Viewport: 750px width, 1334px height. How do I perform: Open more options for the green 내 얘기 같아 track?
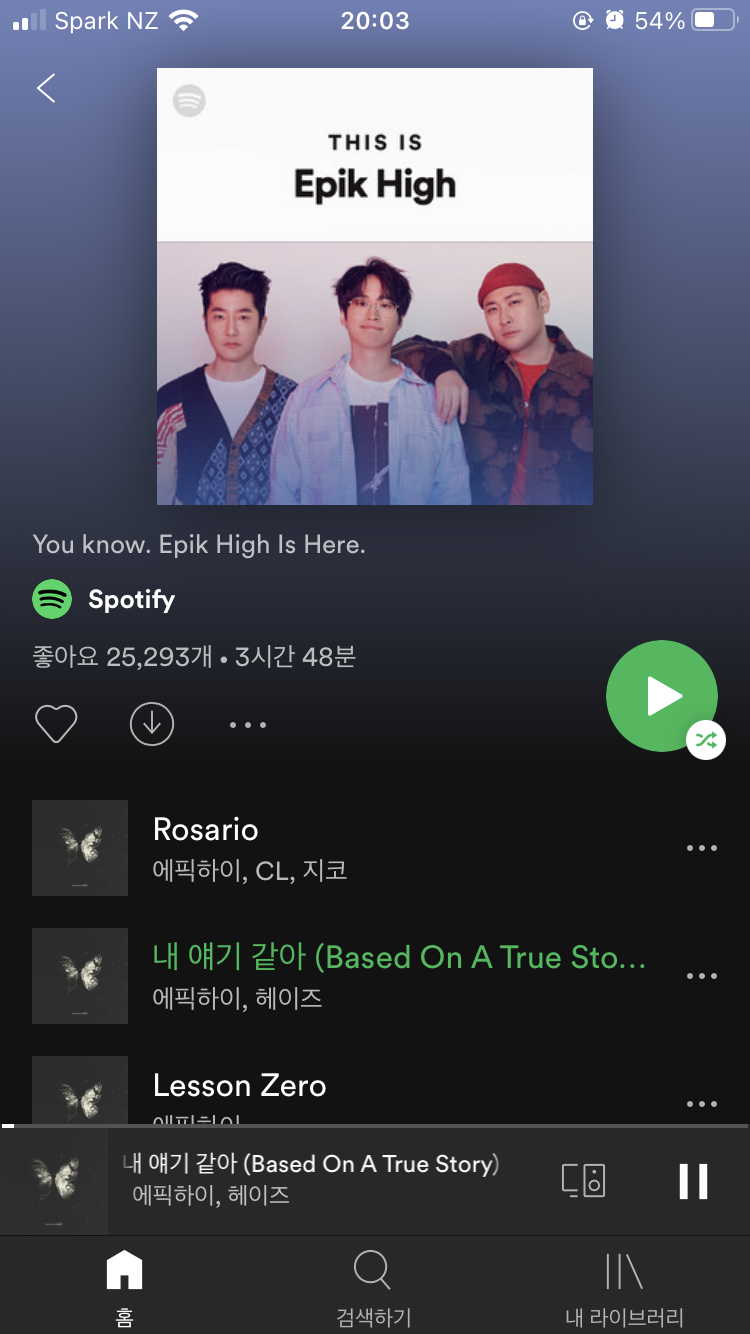pos(702,976)
